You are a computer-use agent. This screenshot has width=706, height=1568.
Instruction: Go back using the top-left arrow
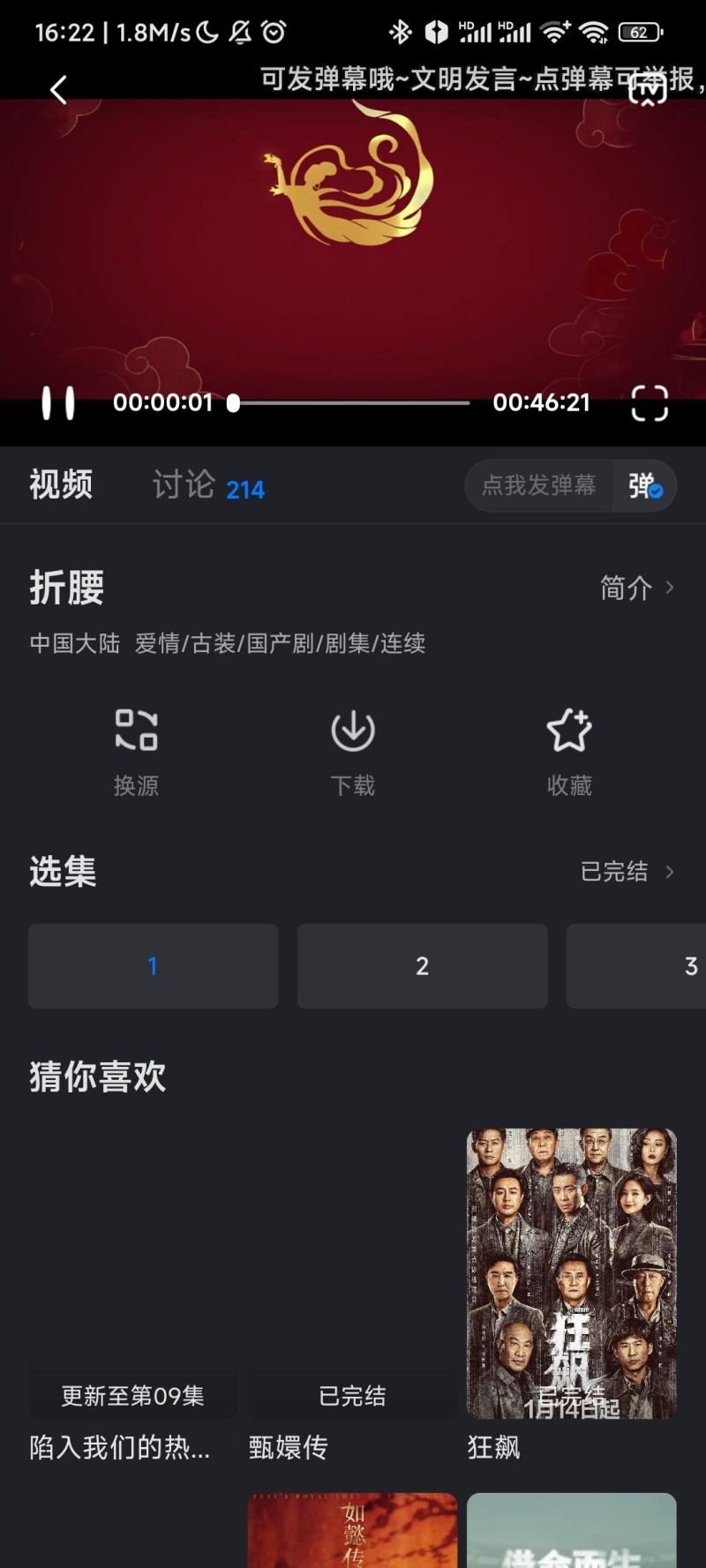click(x=58, y=89)
